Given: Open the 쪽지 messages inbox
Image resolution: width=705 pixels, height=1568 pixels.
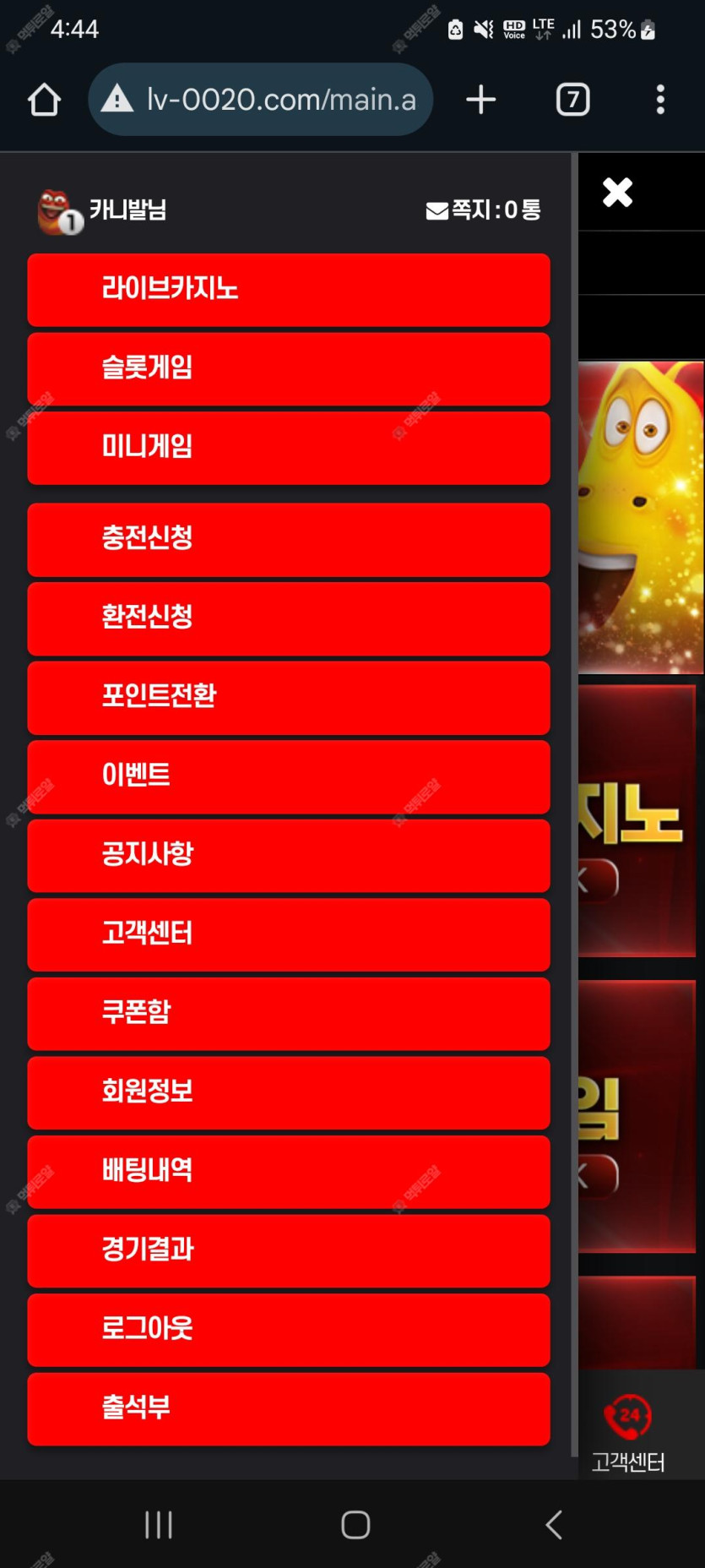Looking at the screenshot, I should click(x=484, y=210).
